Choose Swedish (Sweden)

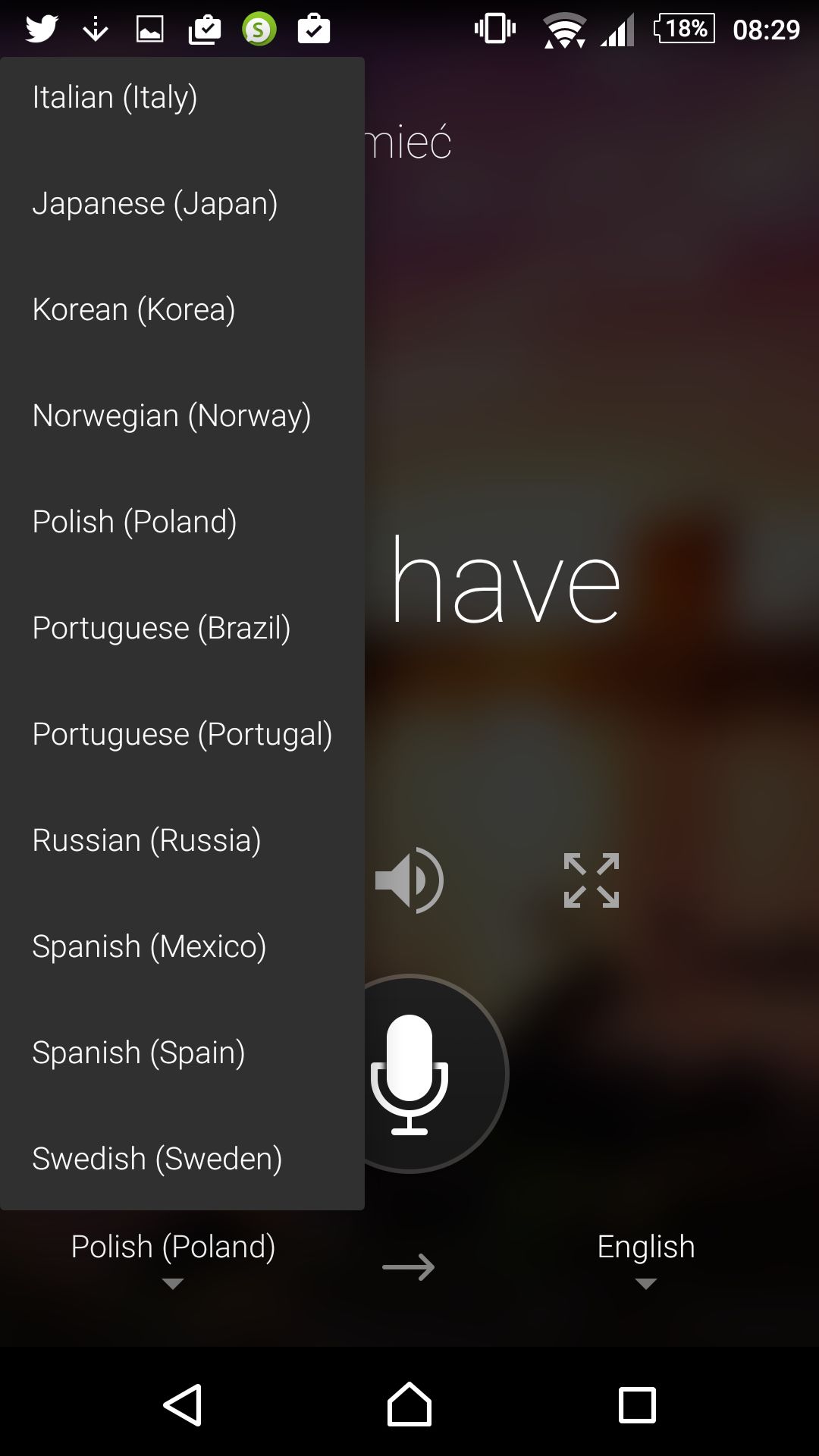click(x=182, y=1159)
